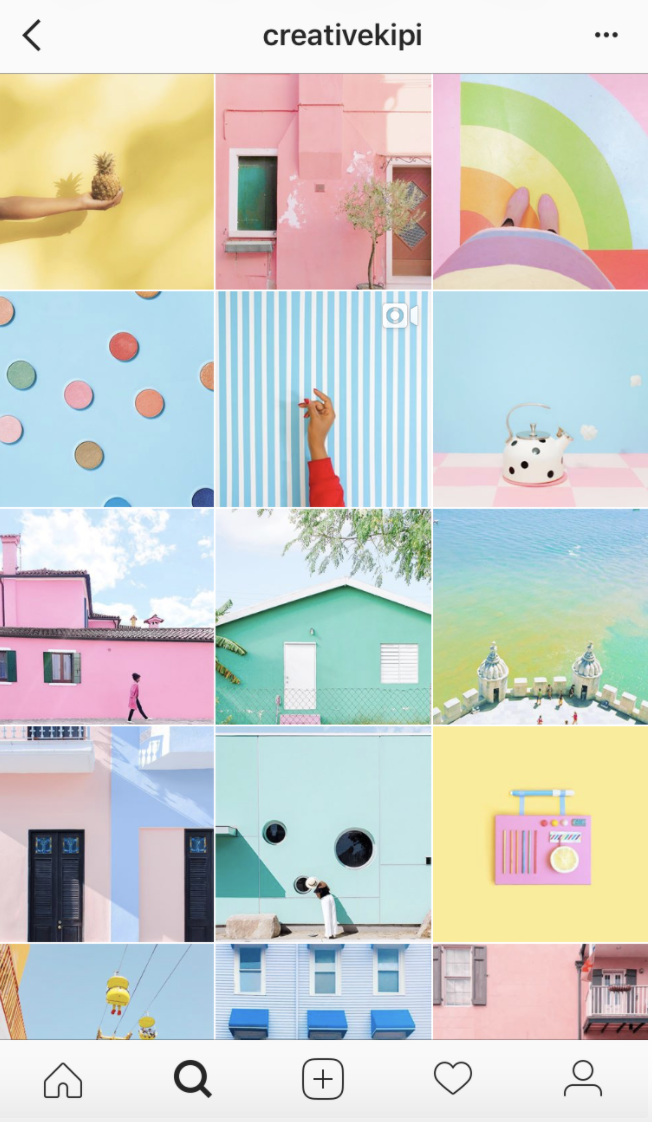This screenshot has width=652, height=1122.
Task: View the polka dot kettle post
Action: [541, 399]
